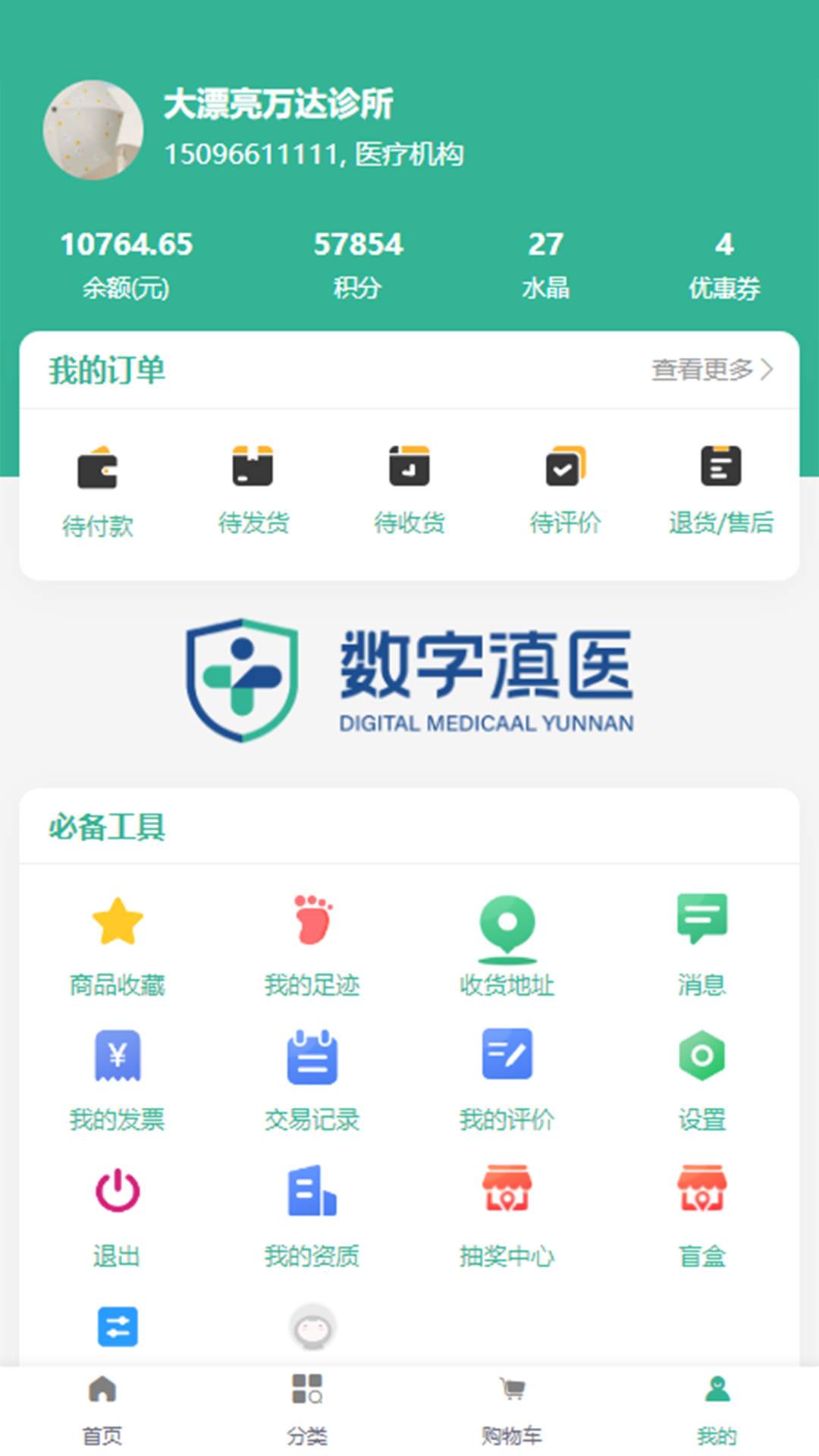The width and height of the screenshot is (819, 1456).
Task: Open 商品收藏 favorites
Action: (x=118, y=944)
